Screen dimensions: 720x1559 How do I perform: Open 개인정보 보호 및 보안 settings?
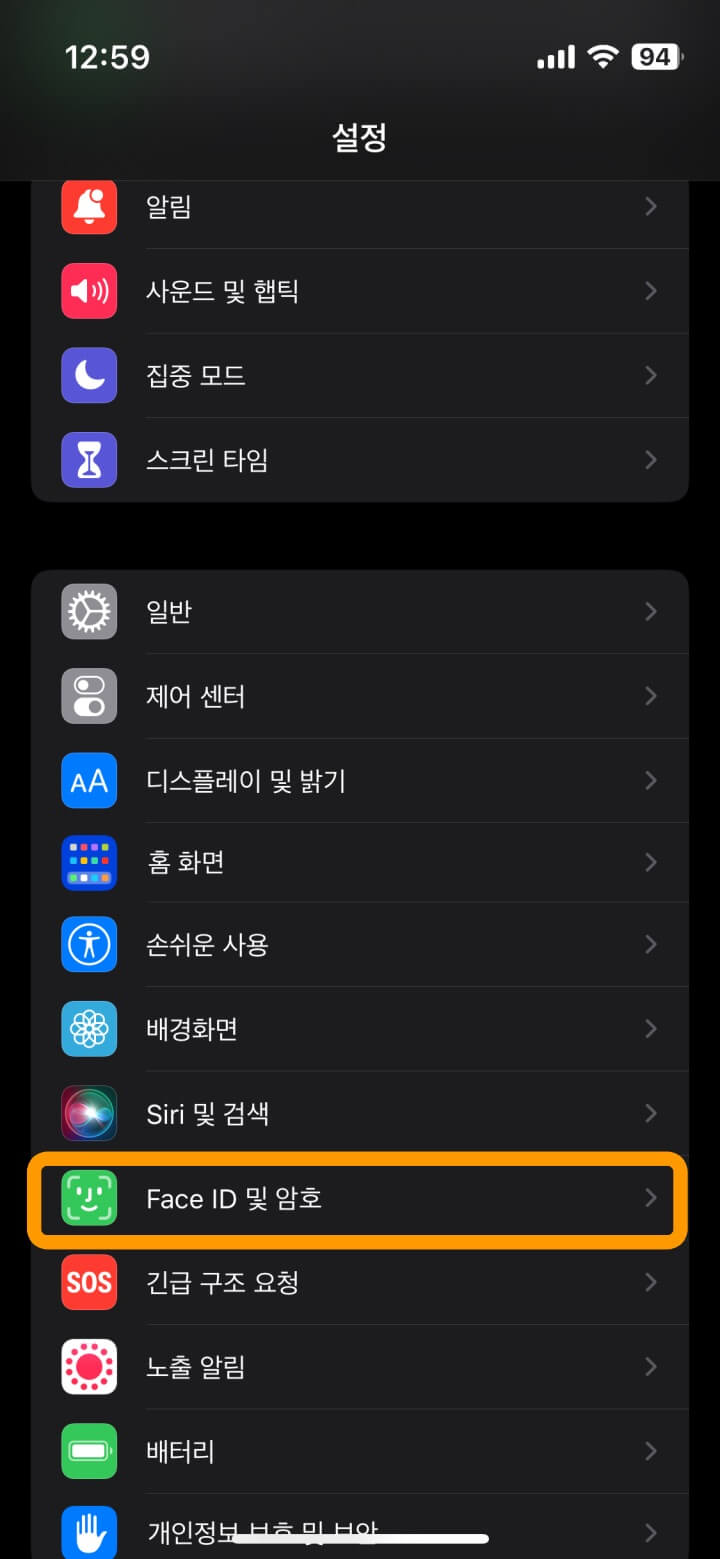pos(360,1535)
